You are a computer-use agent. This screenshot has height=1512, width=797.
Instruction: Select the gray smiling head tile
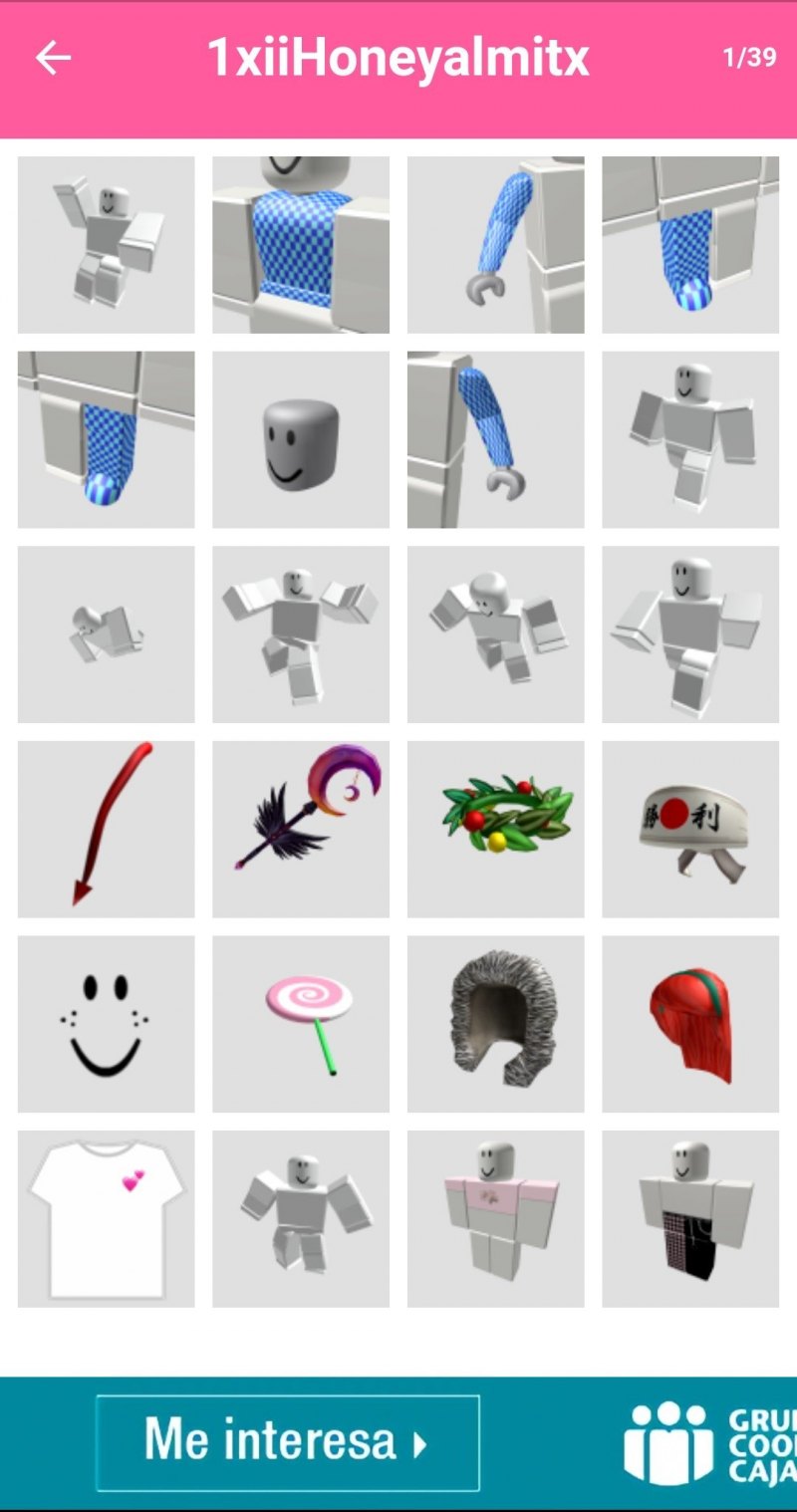pos(301,439)
